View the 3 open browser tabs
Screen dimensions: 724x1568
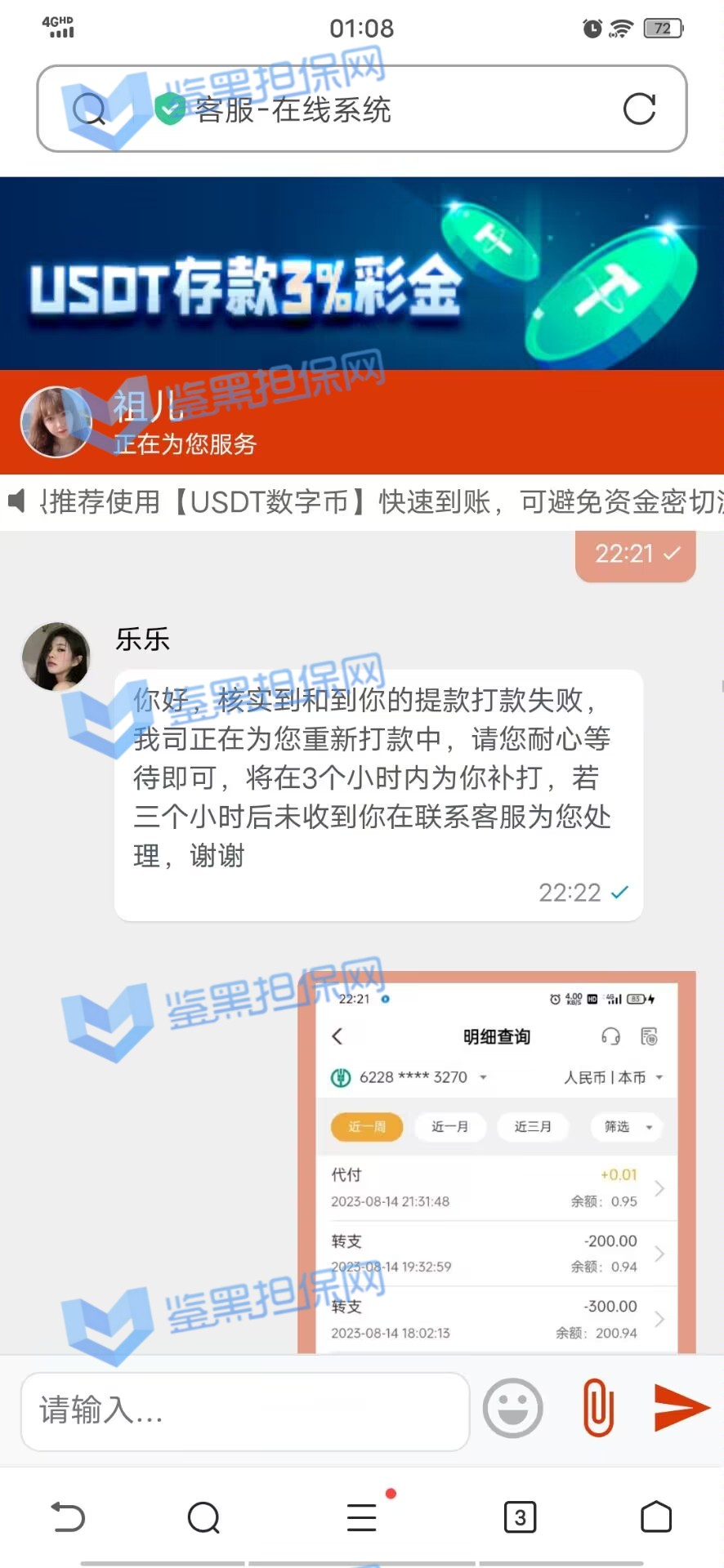pyautogui.click(x=520, y=1517)
